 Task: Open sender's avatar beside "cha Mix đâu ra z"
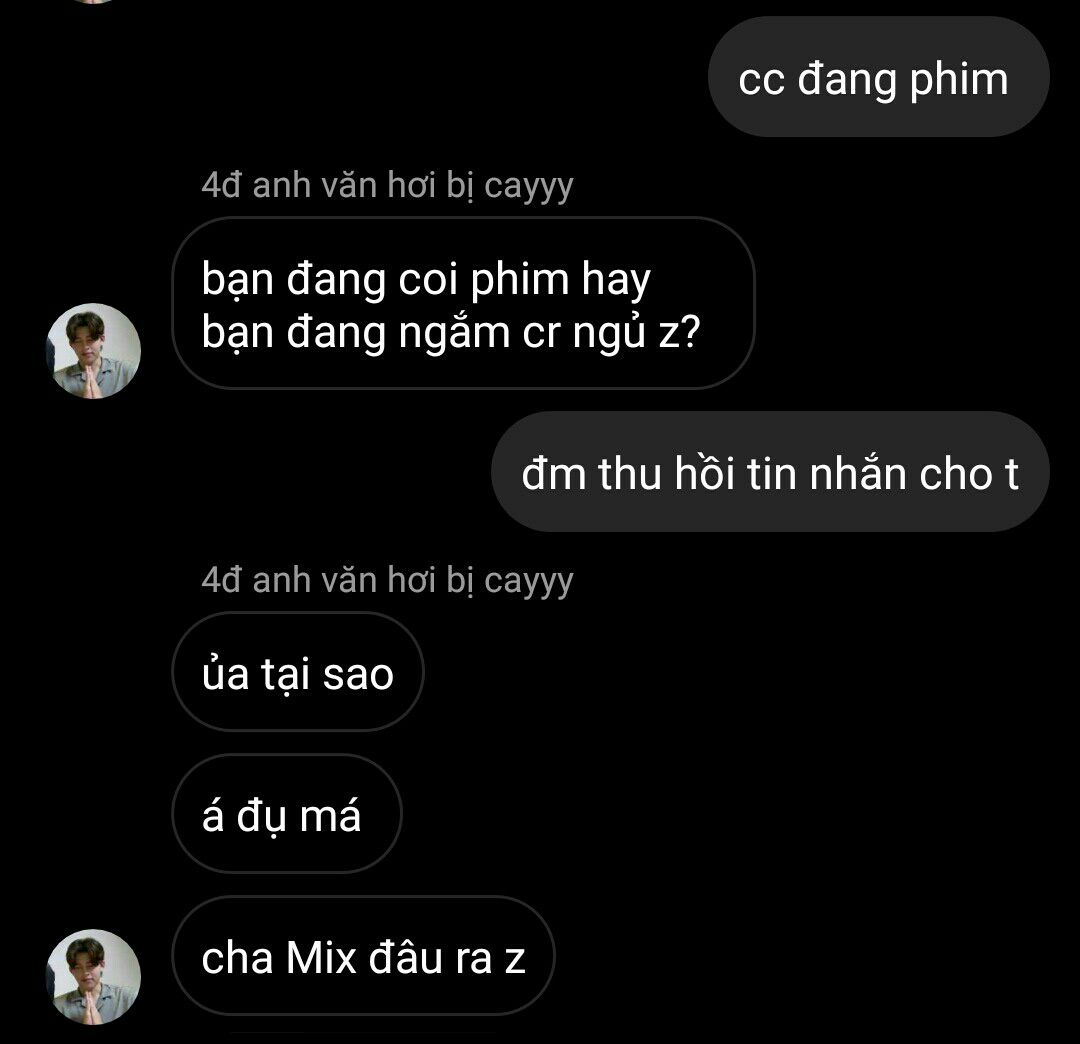[x=95, y=976]
